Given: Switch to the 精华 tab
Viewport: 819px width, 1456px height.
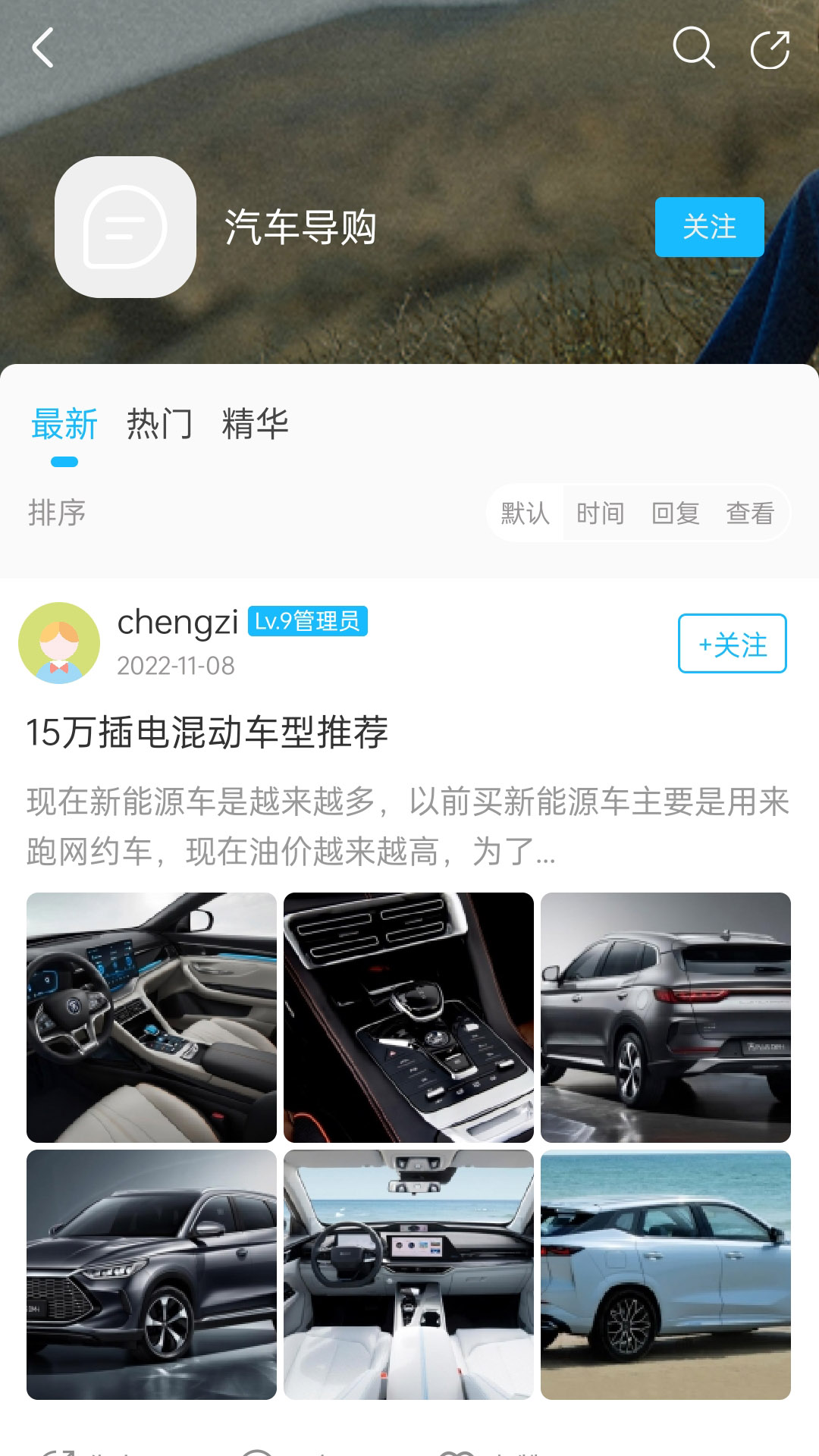Looking at the screenshot, I should [255, 424].
